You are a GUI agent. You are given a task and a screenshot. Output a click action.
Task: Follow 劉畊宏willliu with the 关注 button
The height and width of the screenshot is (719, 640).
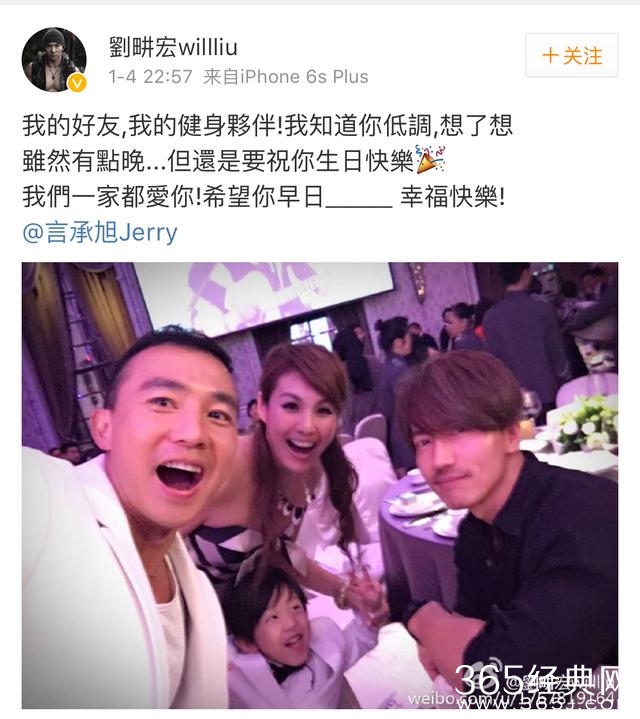tap(572, 56)
